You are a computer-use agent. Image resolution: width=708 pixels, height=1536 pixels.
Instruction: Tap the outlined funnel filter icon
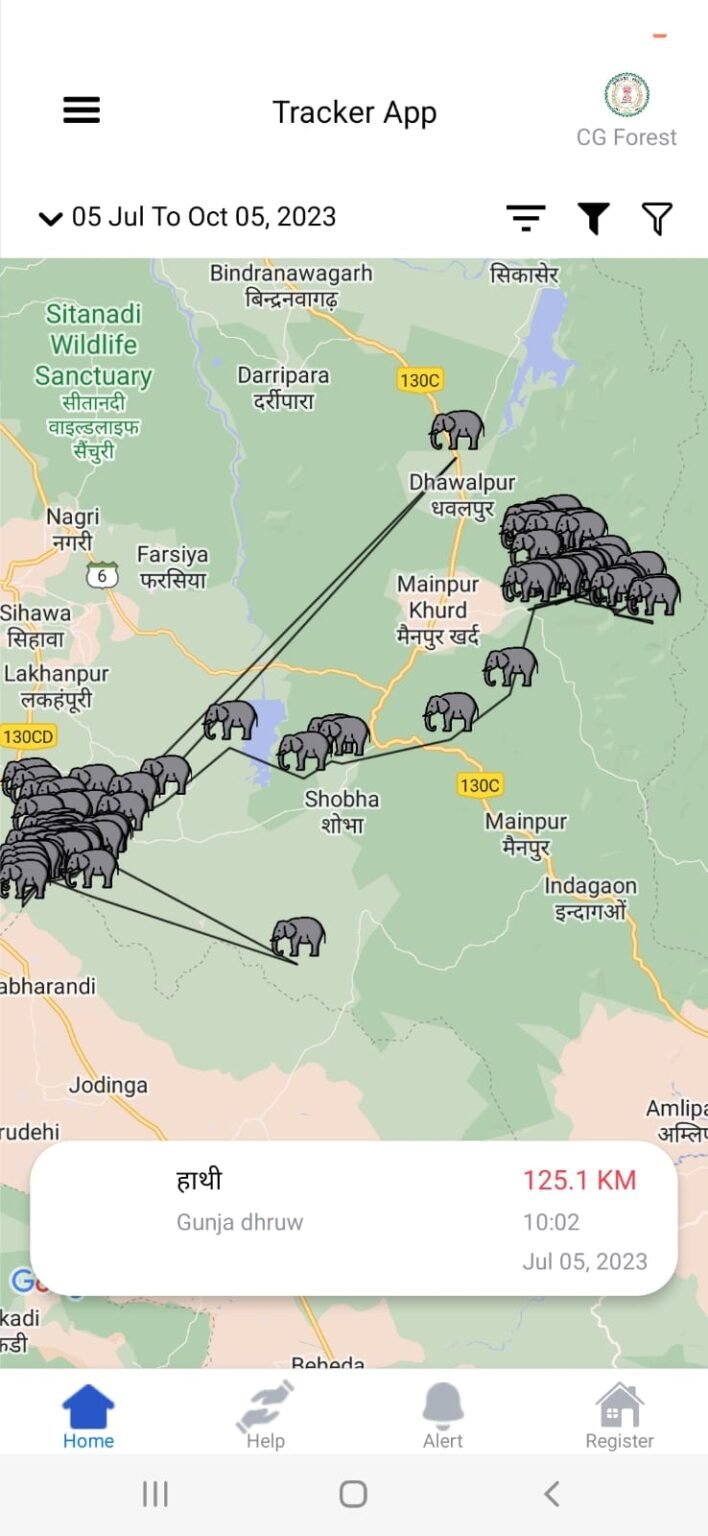pos(657,217)
